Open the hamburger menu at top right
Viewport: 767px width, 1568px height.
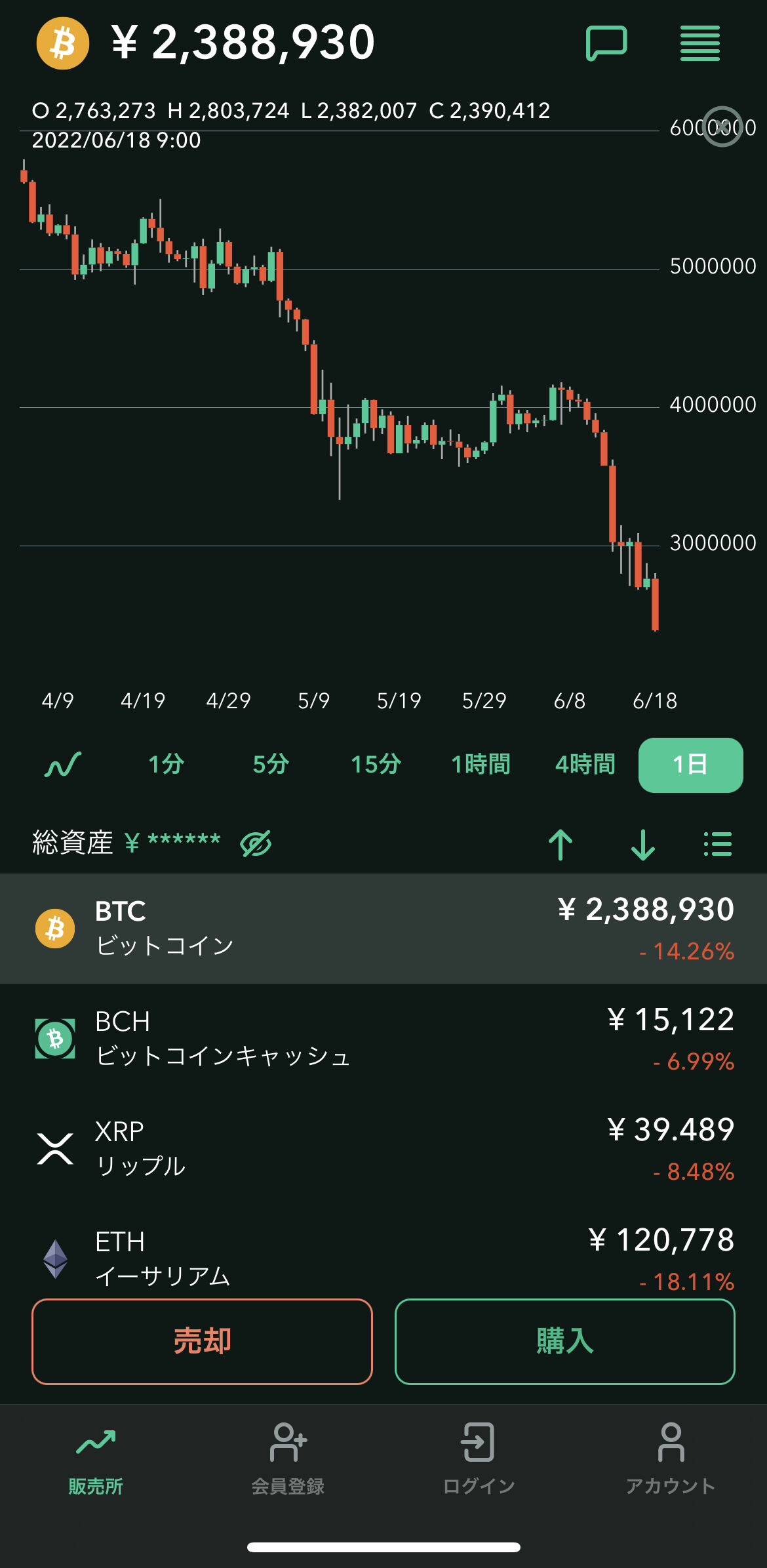700,43
